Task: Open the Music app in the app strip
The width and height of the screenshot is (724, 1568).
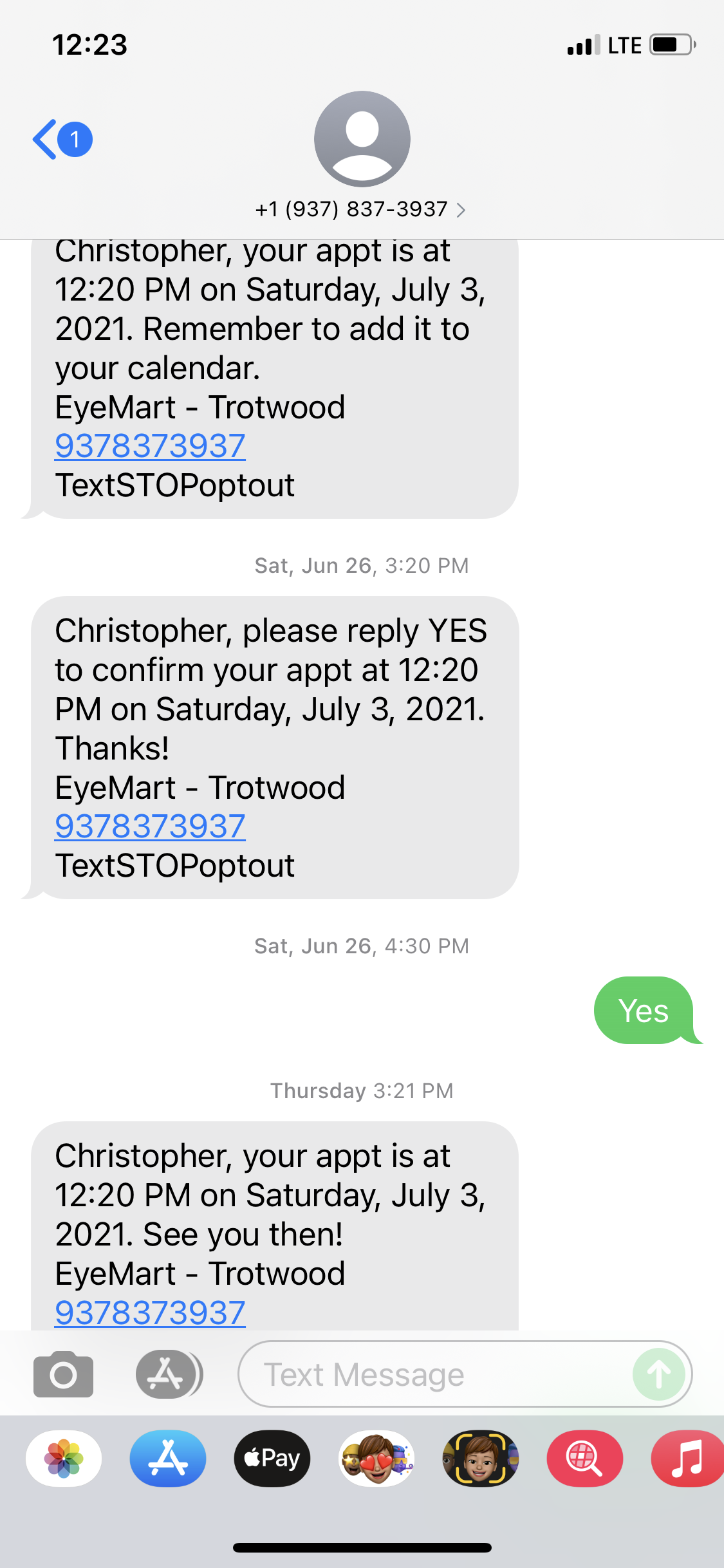Action: click(686, 1459)
